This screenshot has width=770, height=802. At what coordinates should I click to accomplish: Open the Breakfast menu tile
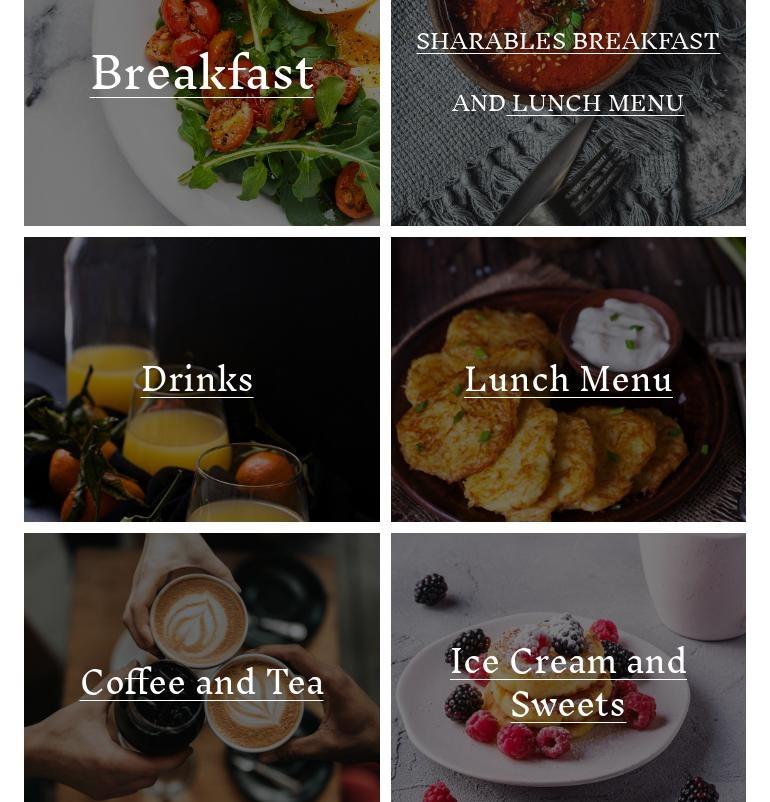pyautogui.click(x=202, y=73)
